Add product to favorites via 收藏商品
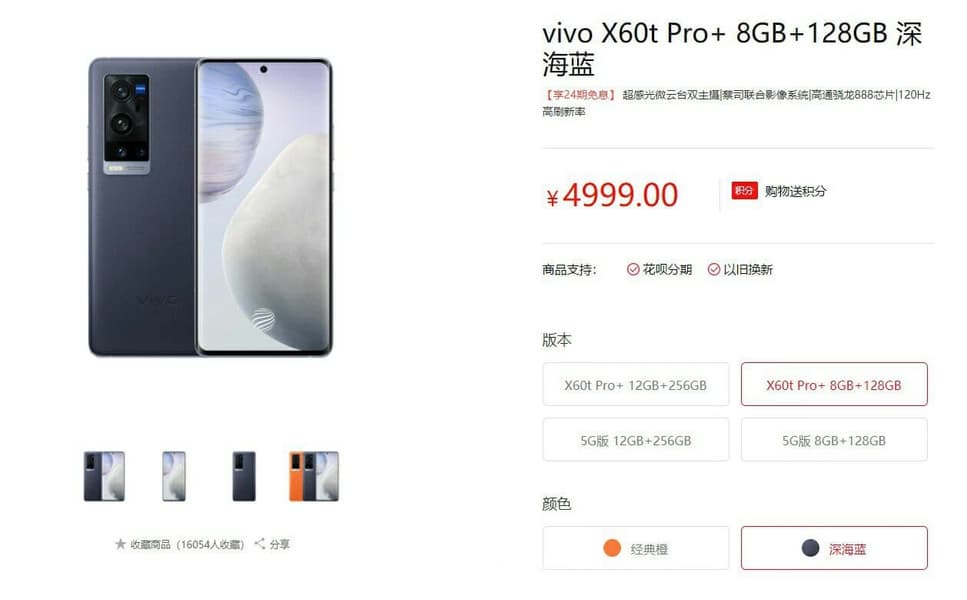967x600 pixels. click(178, 544)
